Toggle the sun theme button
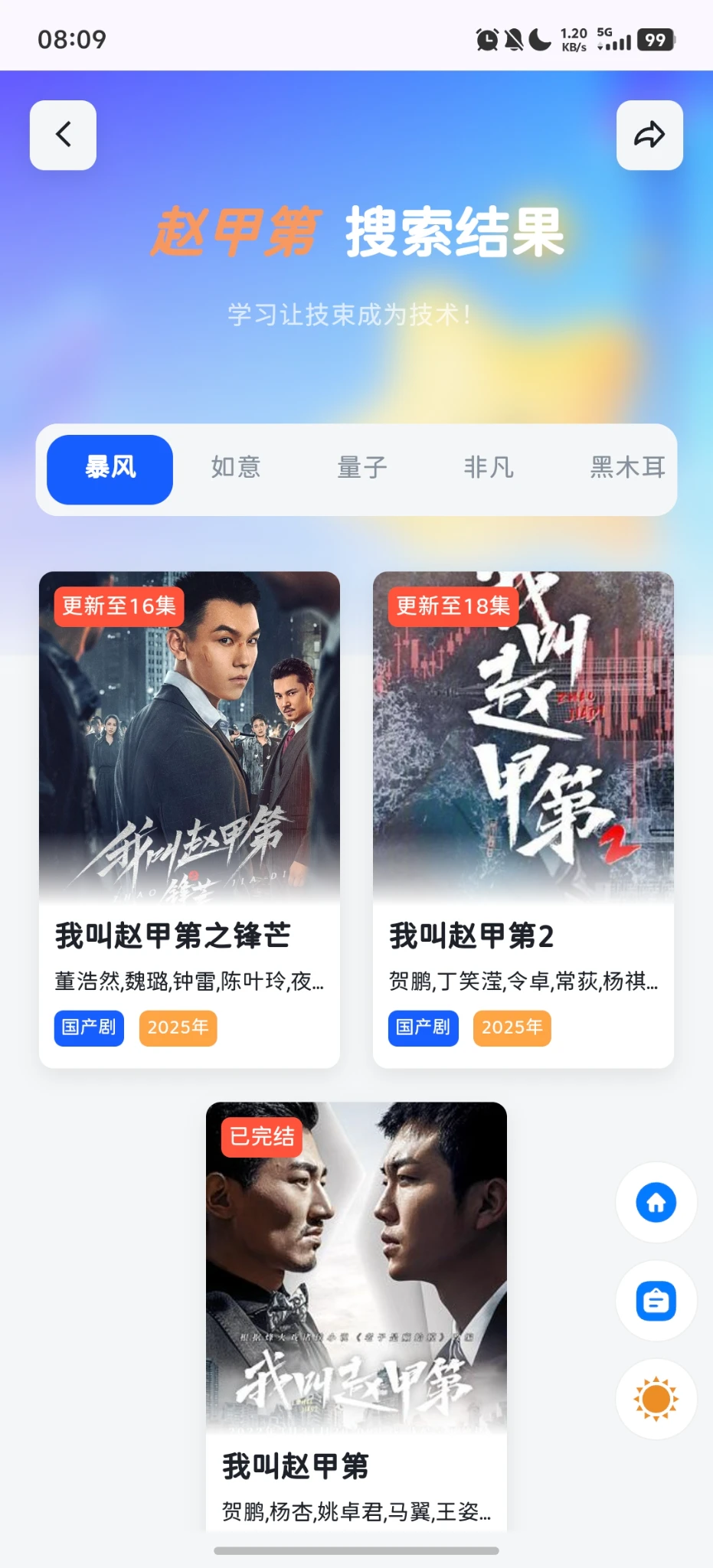Image resolution: width=713 pixels, height=1568 pixels. pos(656,1399)
